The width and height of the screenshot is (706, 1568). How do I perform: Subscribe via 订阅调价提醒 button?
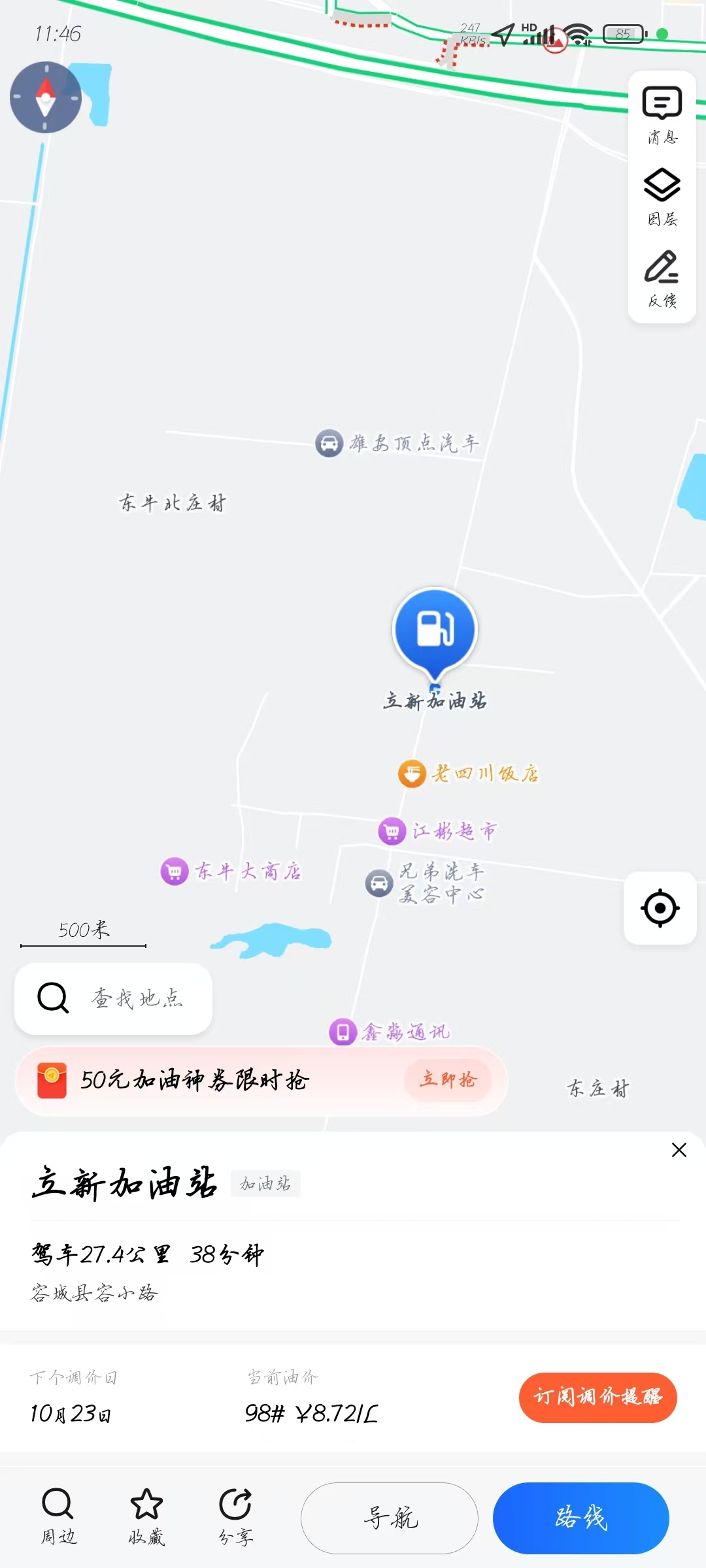point(598,1397)
